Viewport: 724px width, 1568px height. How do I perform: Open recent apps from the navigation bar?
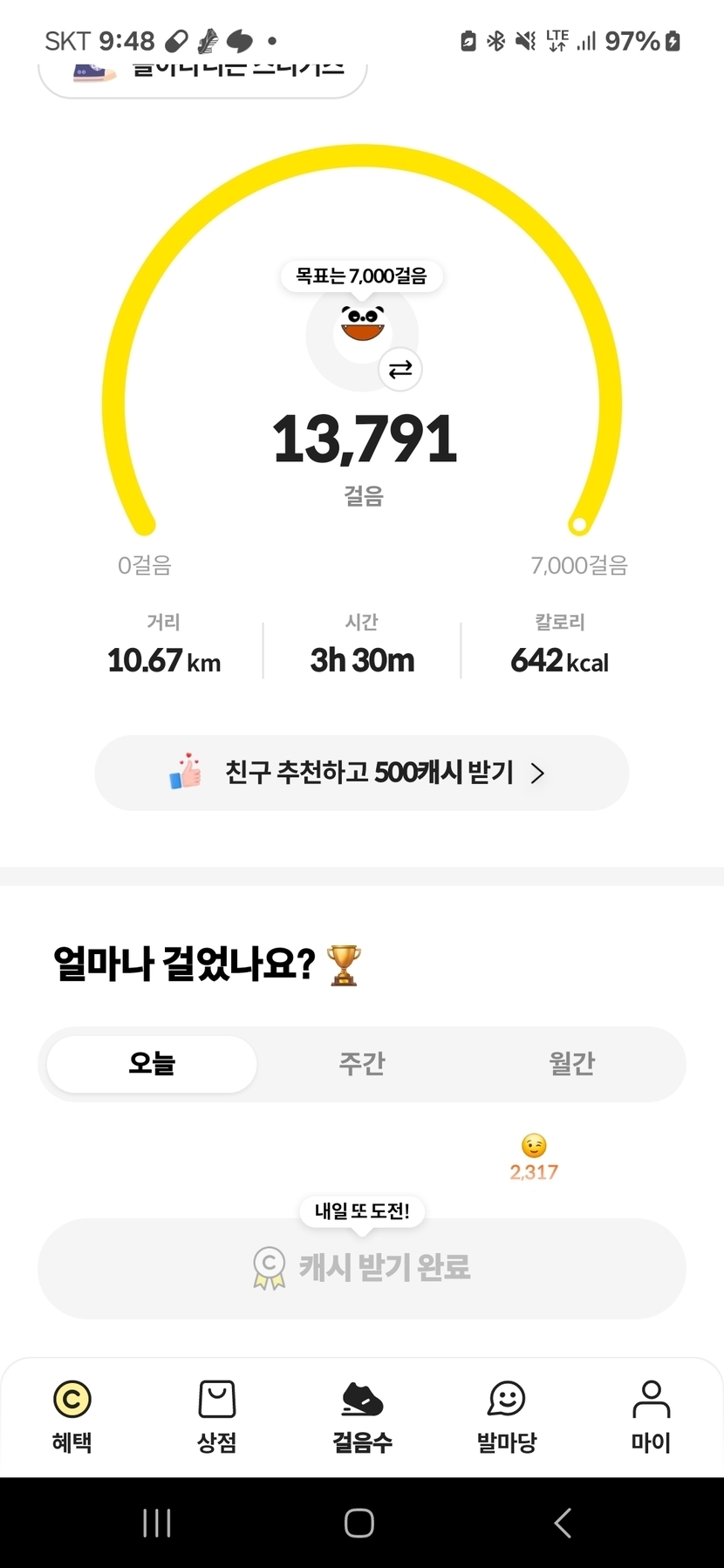pyautogui.click(x=157, y=1523)
